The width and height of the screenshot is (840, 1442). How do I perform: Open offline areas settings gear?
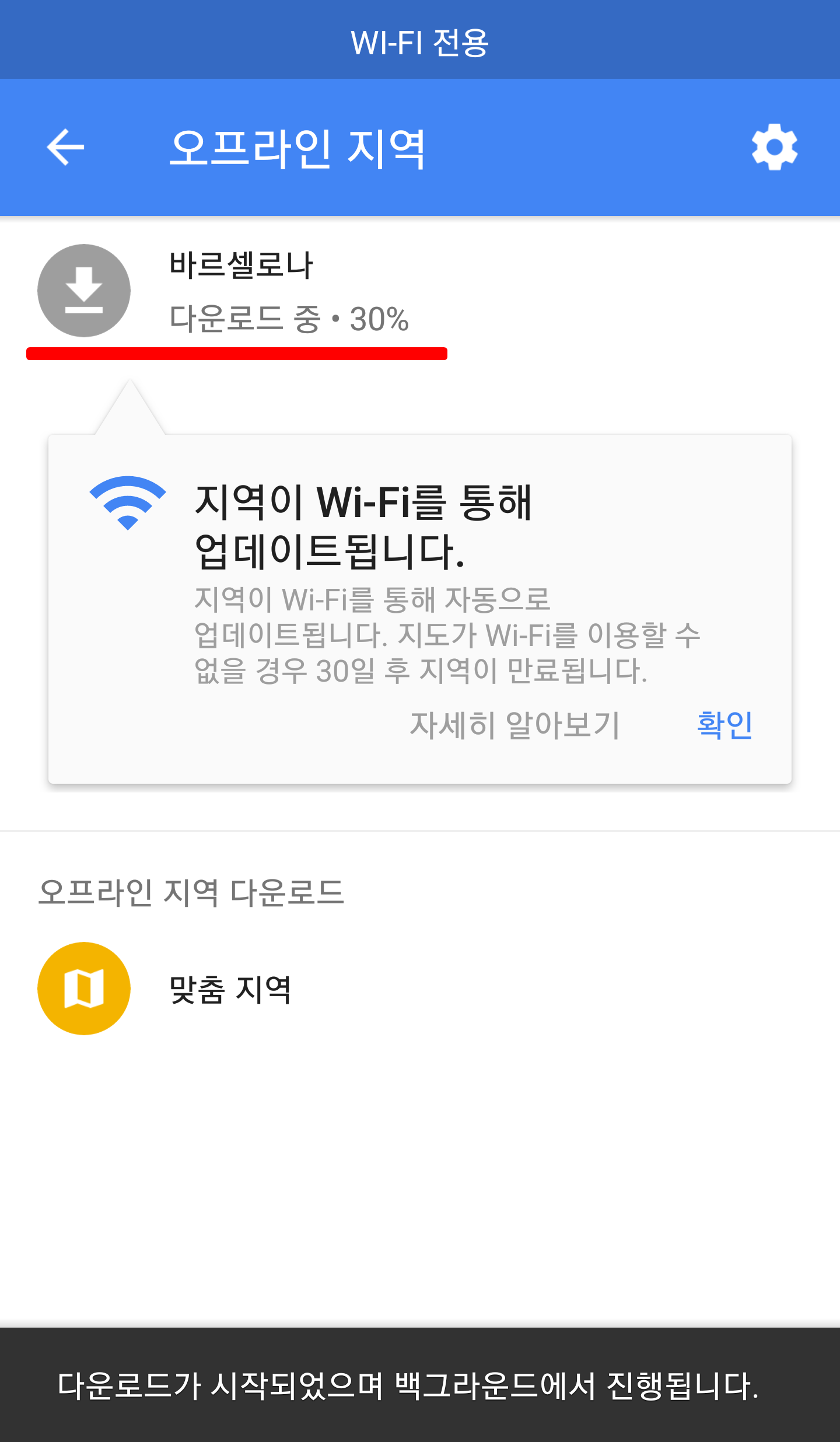pos(774,147)
